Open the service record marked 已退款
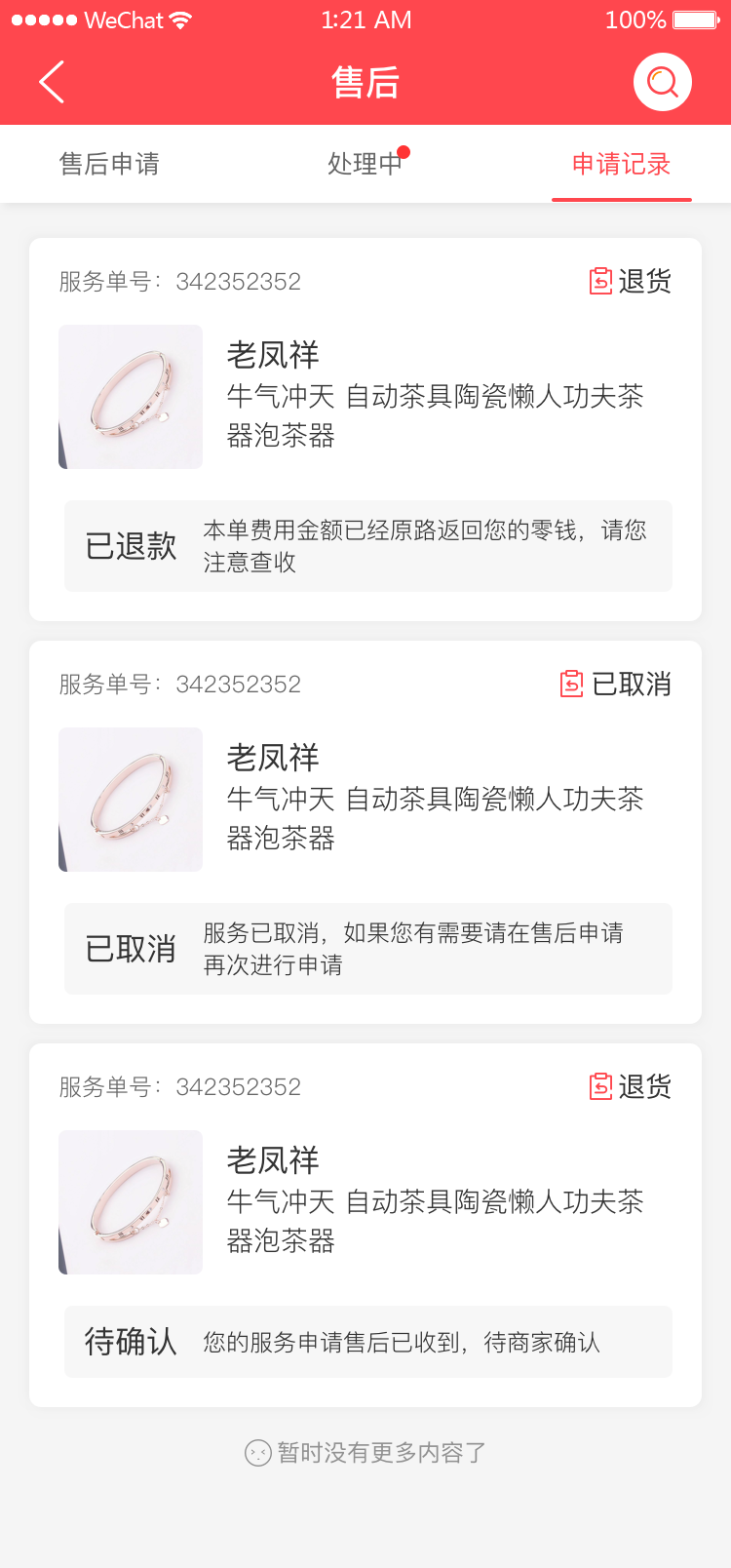The image size is (731, 1568). tap(365, 429)
